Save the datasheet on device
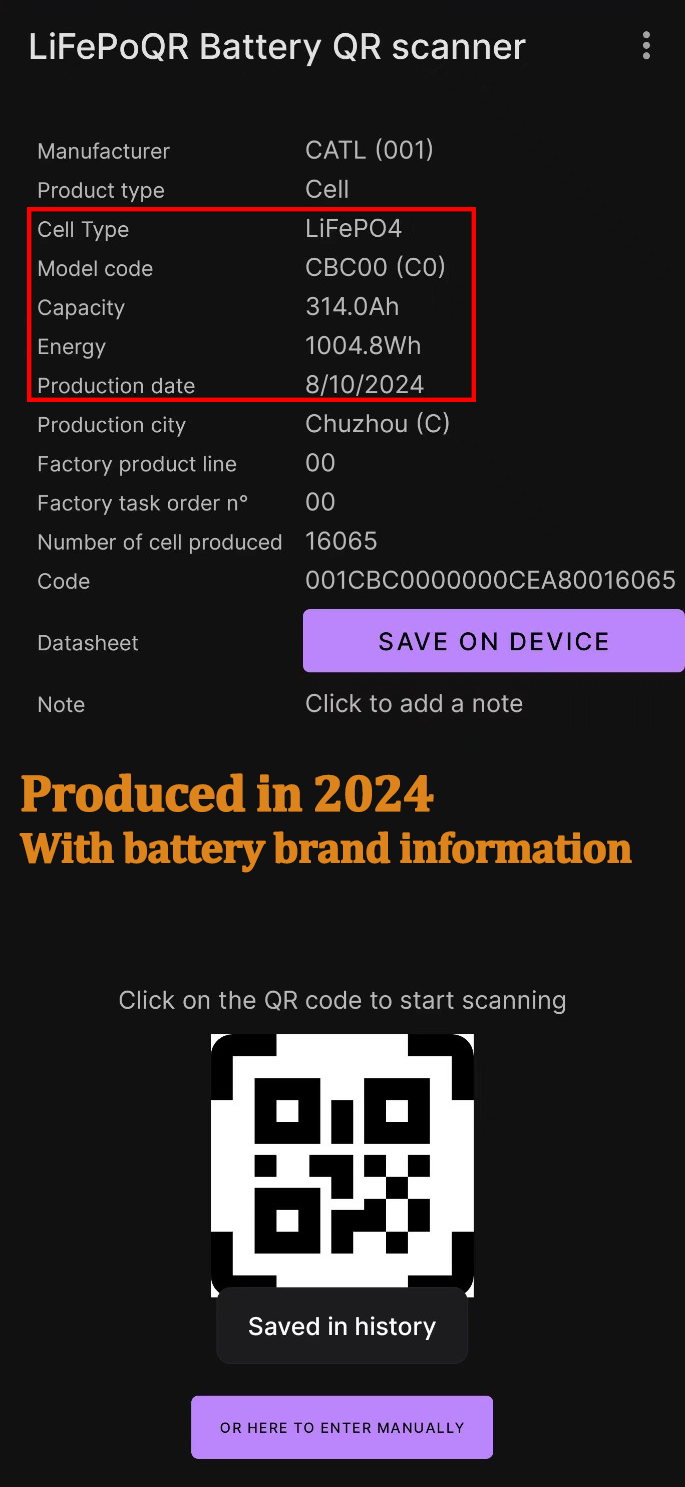The width and height of the screenshot is (685, 1487). click(x=493, y=642)
